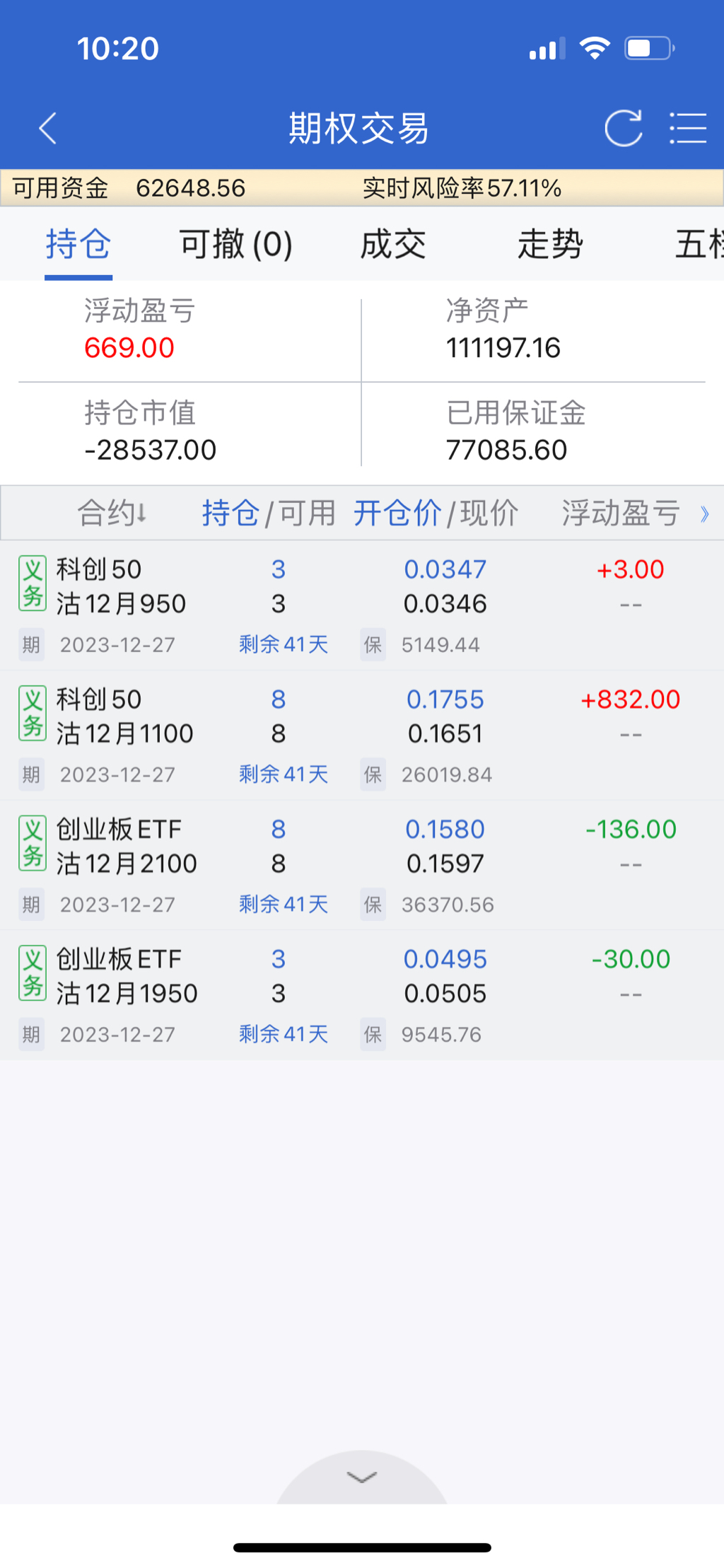
Task: Refresh the options trading data
Action: pyautogui.click(x=623, y=129)
